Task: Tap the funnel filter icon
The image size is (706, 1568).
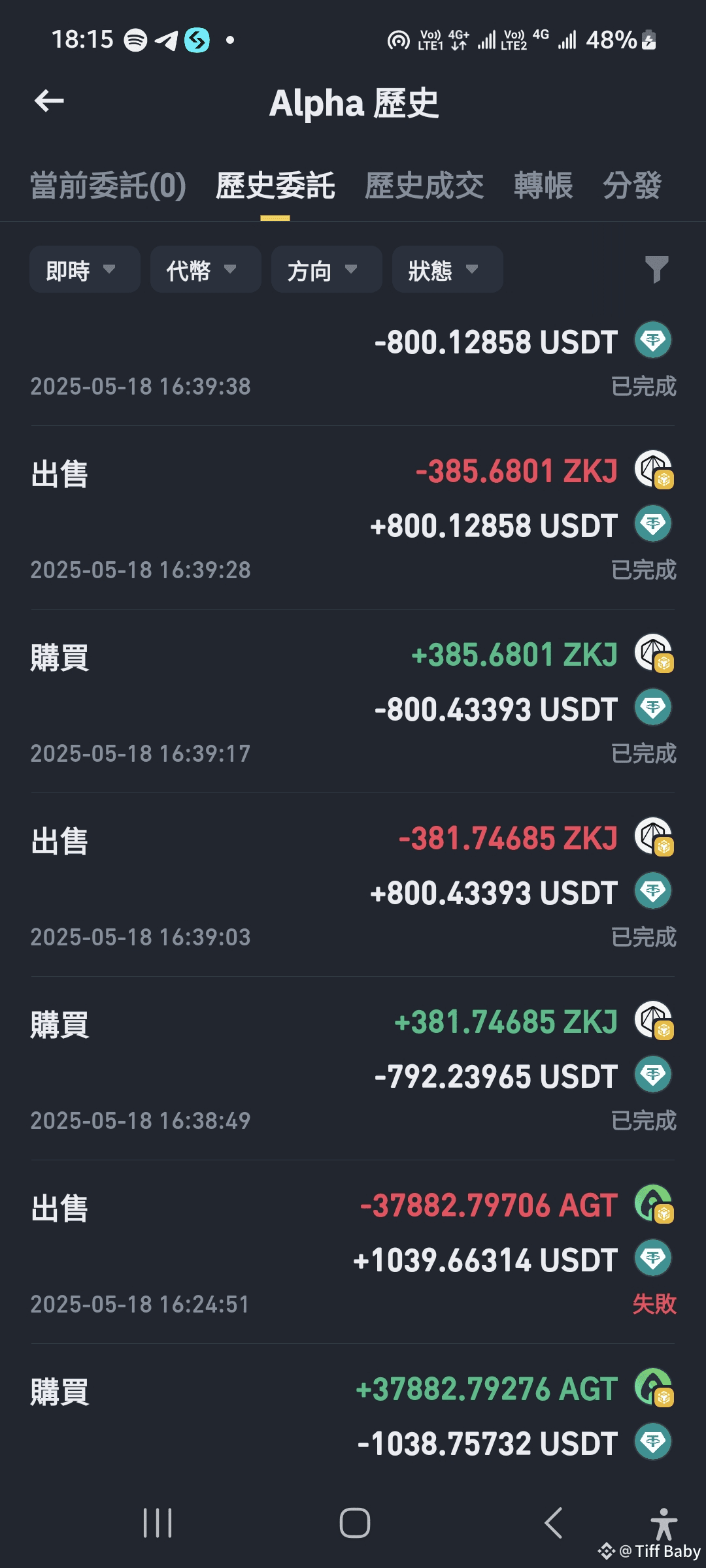Action: (656, 269)
